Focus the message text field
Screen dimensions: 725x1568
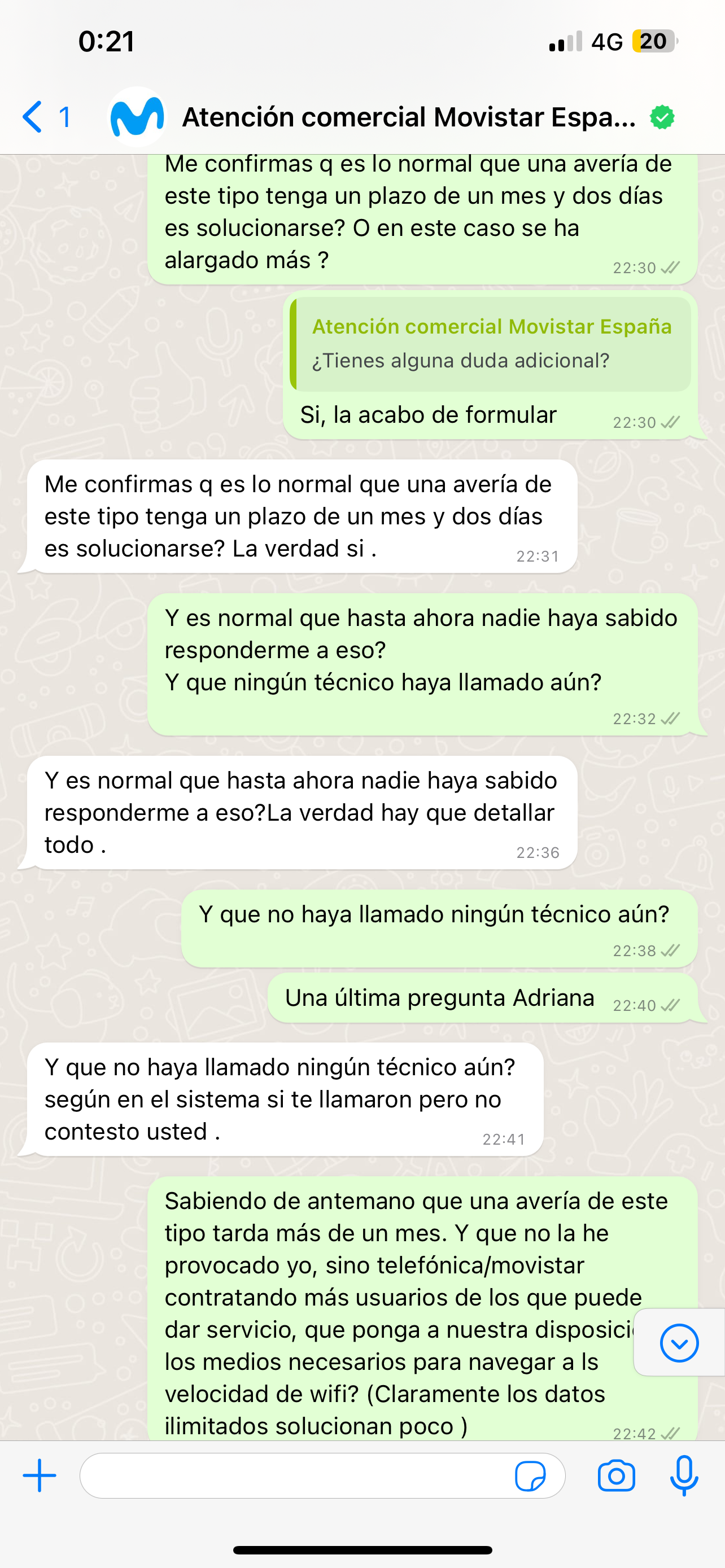[x=292, y=1475]
